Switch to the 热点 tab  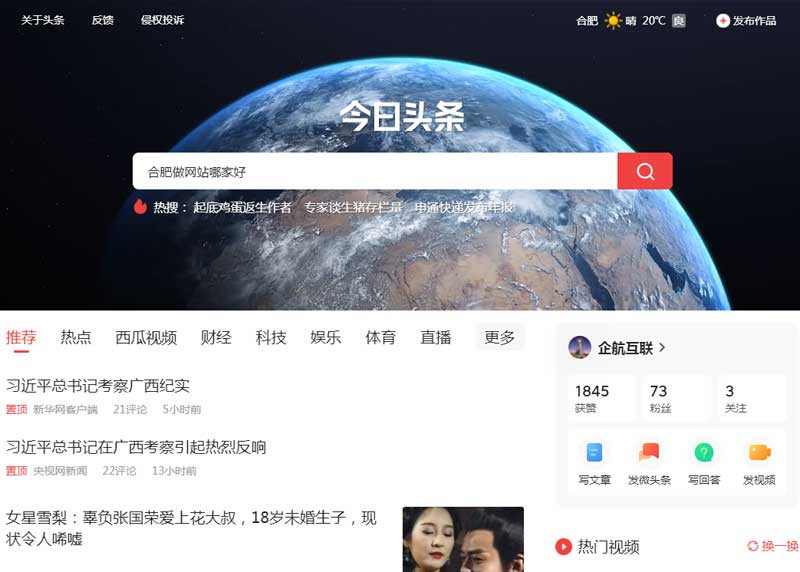click(x=76, y=337)
